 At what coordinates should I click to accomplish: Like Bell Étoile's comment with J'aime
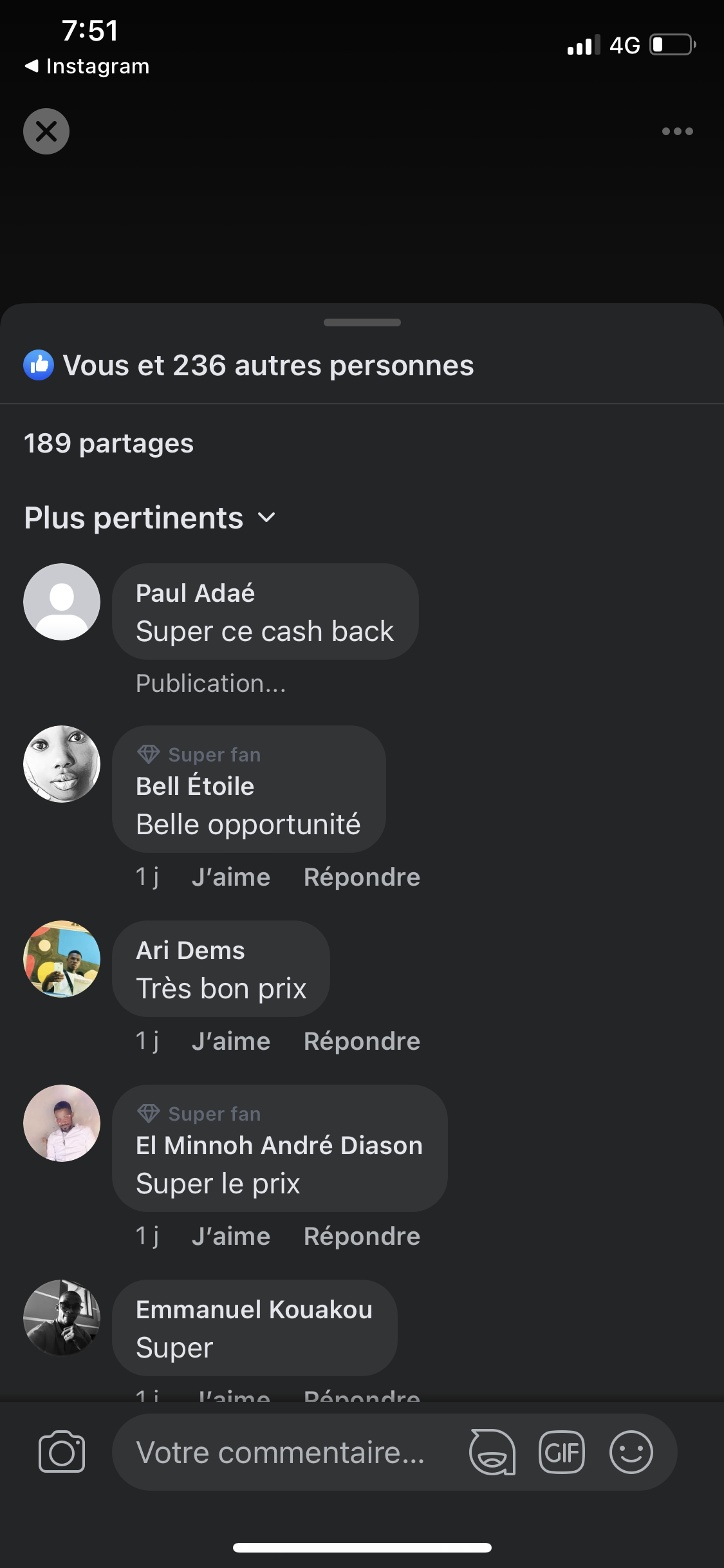[x=231, y=877]
